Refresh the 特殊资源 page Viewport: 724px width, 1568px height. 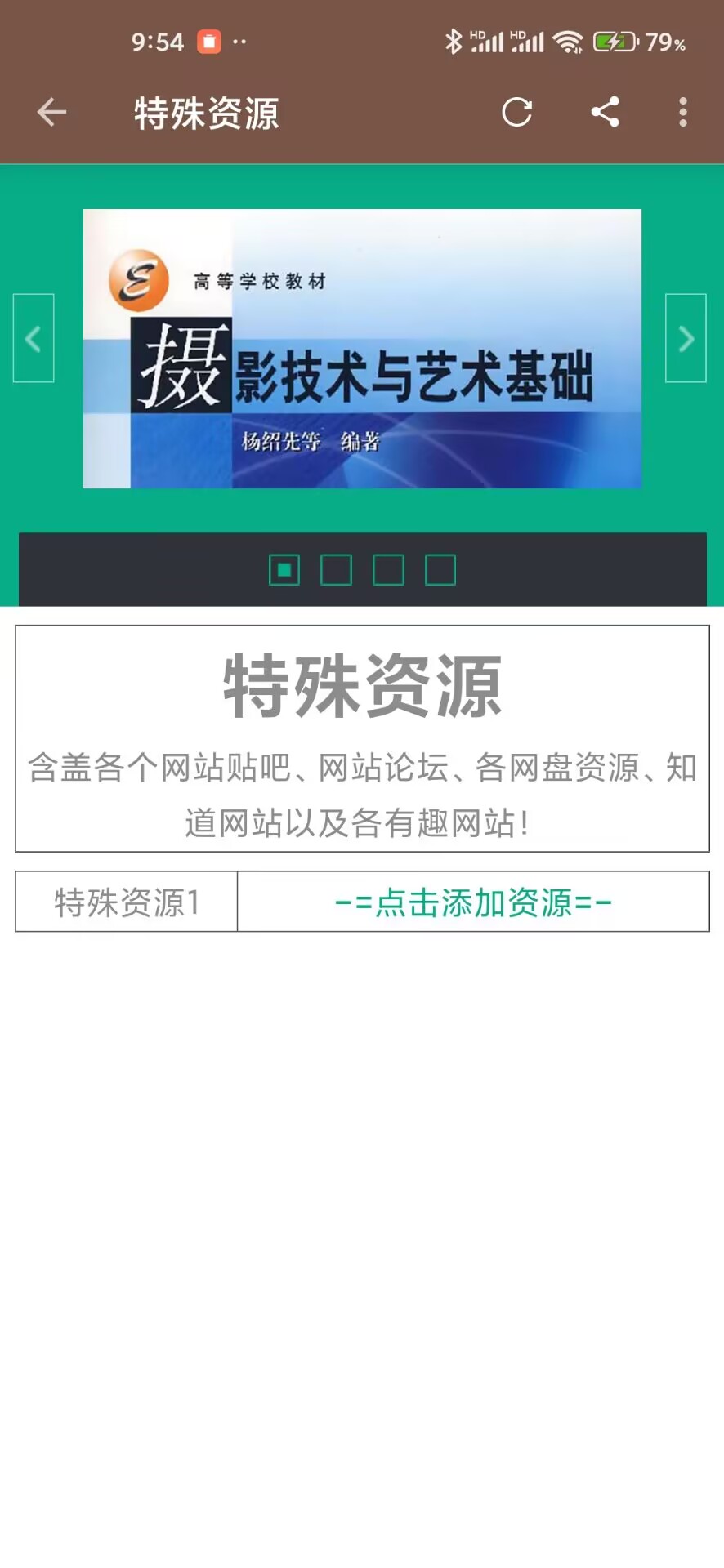[516, 112]
